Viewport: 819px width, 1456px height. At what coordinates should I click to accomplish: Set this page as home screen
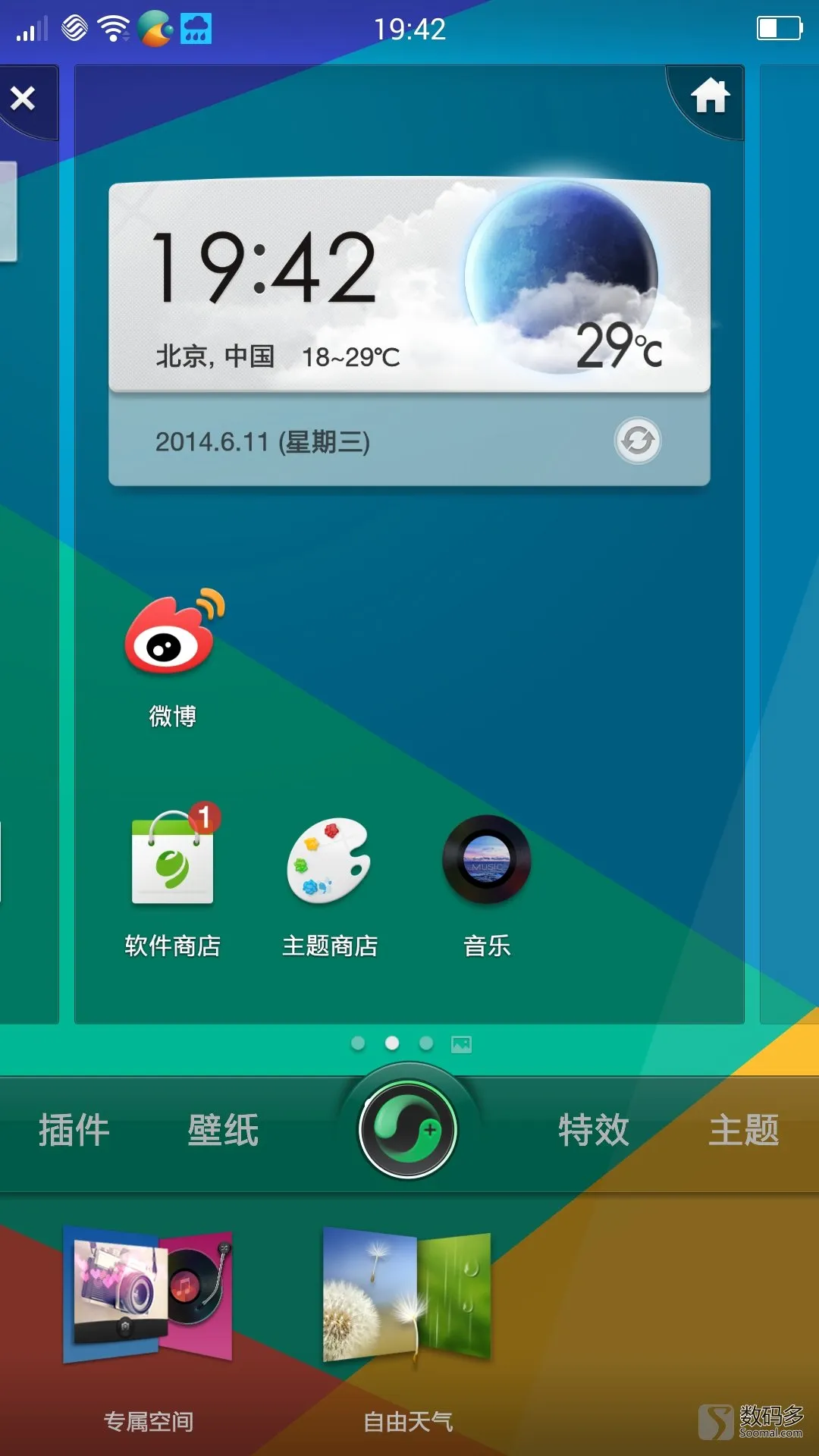coord(710,97)
